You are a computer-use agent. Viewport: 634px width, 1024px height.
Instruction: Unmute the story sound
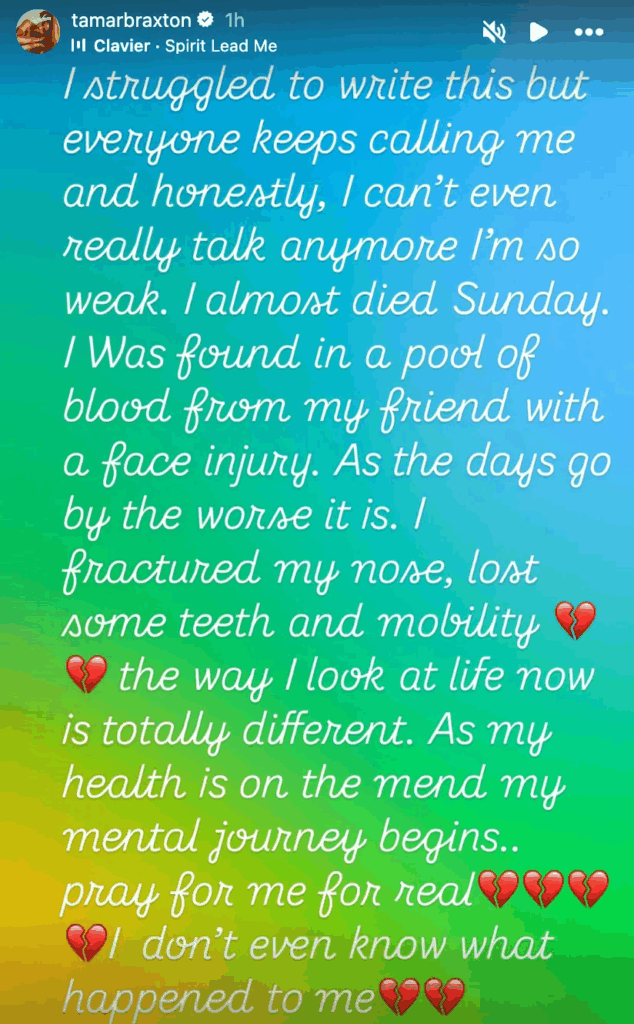[x=494, y=31]
